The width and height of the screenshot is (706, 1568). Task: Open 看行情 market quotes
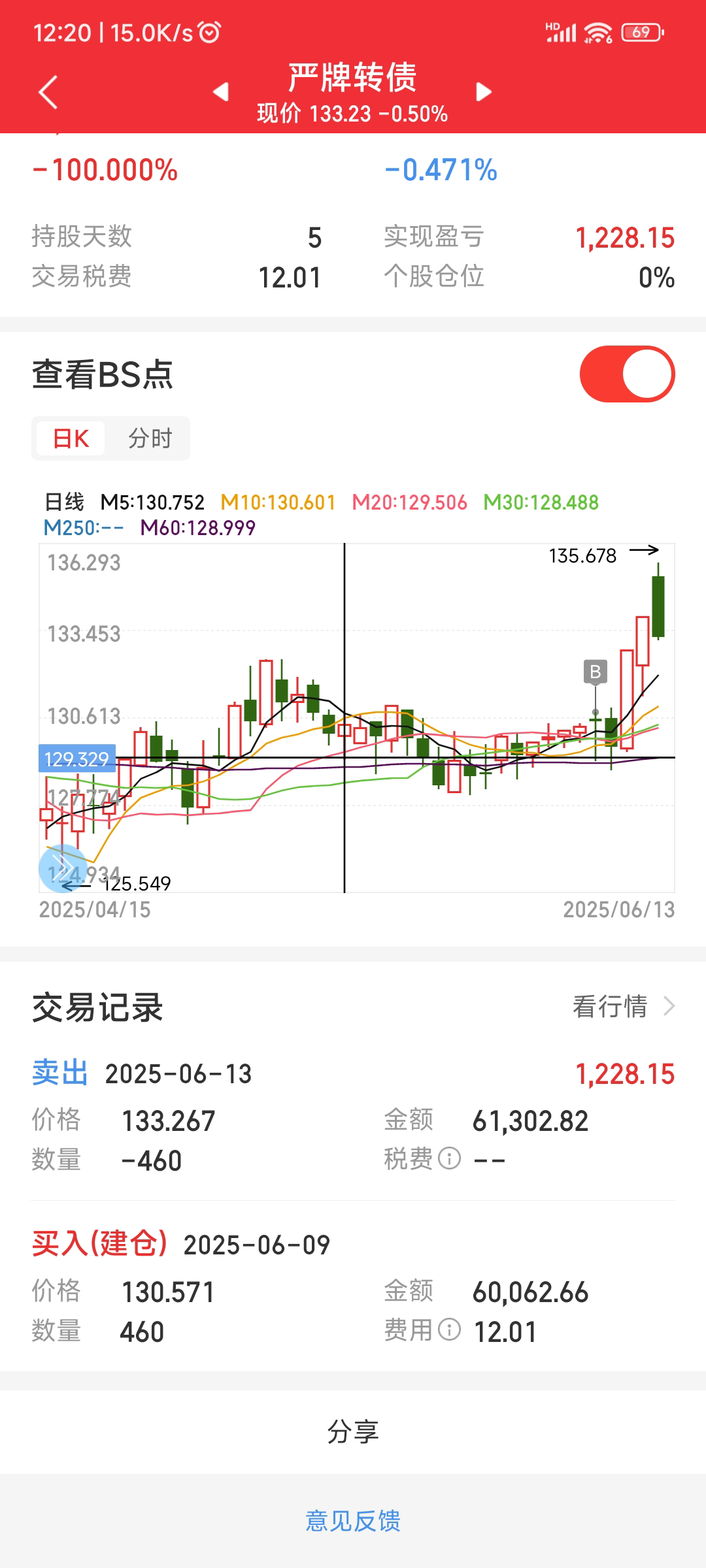click(623, 1007)
